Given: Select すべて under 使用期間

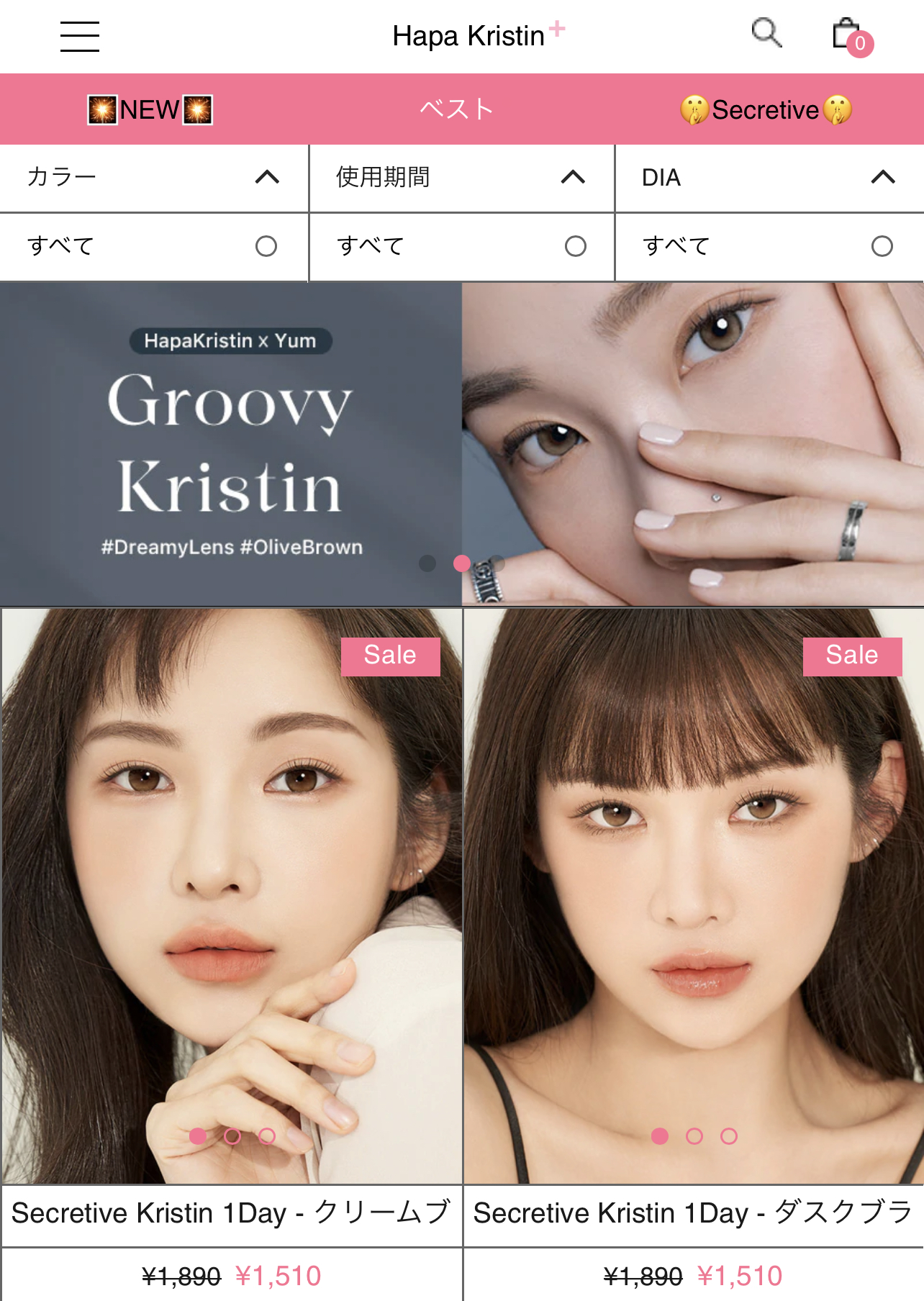Looking at the screenshot, I should 575,247.
